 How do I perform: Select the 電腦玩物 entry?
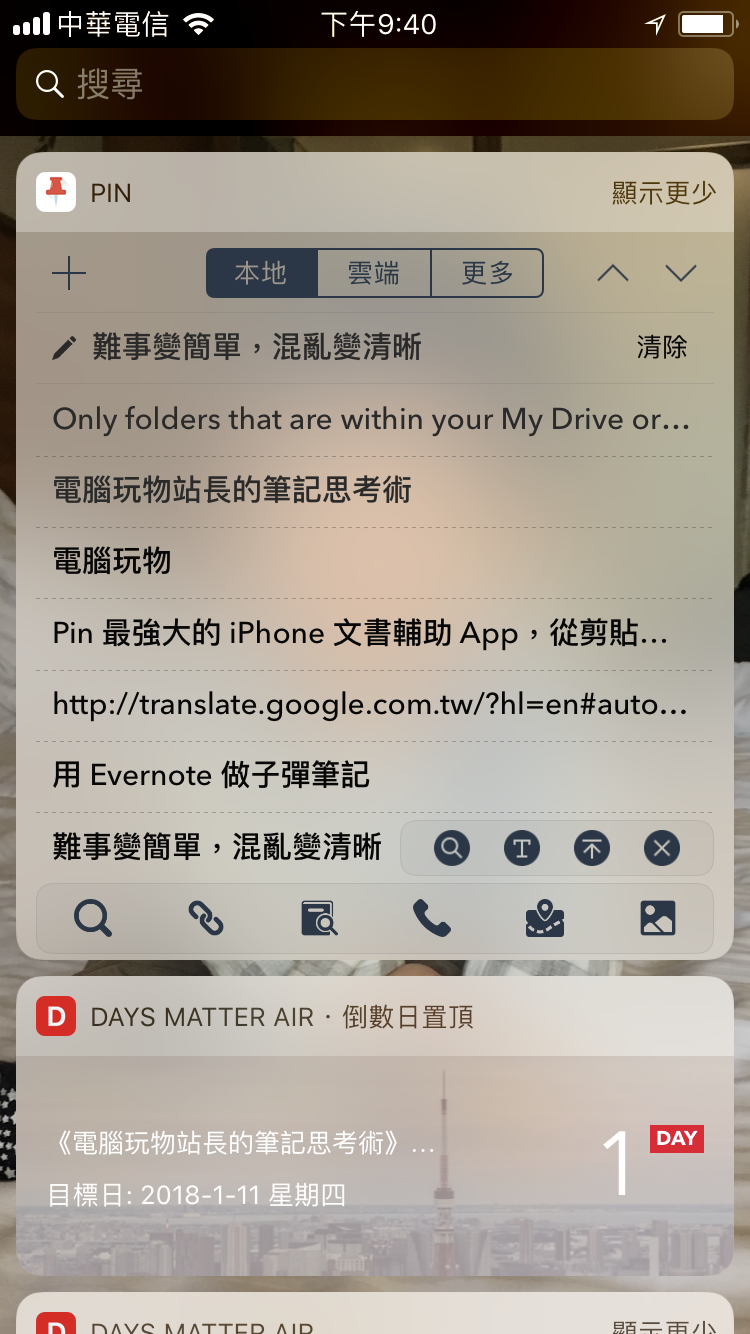pyautogui.click(x=374, y=562)
